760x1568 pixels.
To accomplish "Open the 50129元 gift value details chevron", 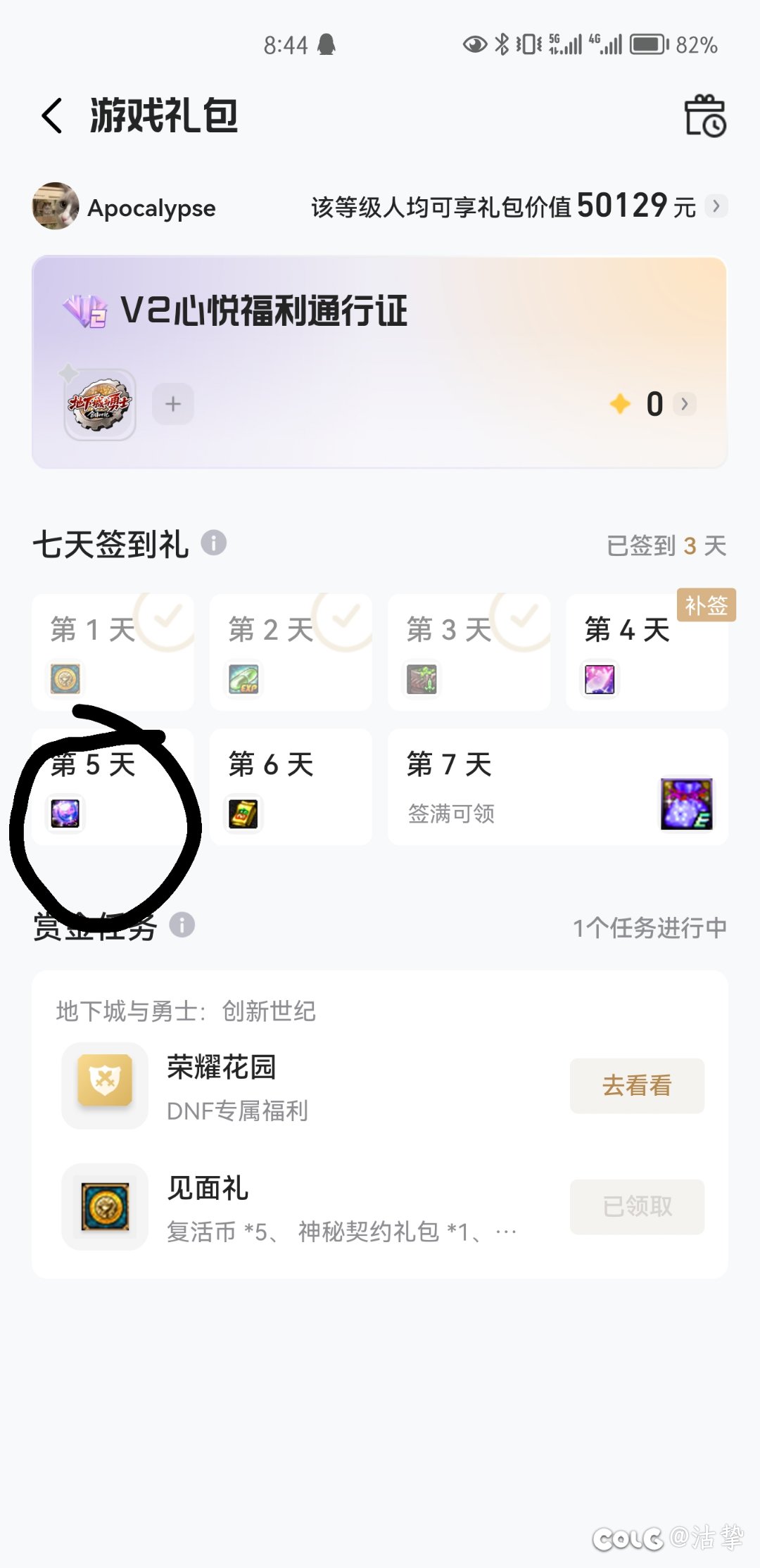I will (x=716, y=206).
